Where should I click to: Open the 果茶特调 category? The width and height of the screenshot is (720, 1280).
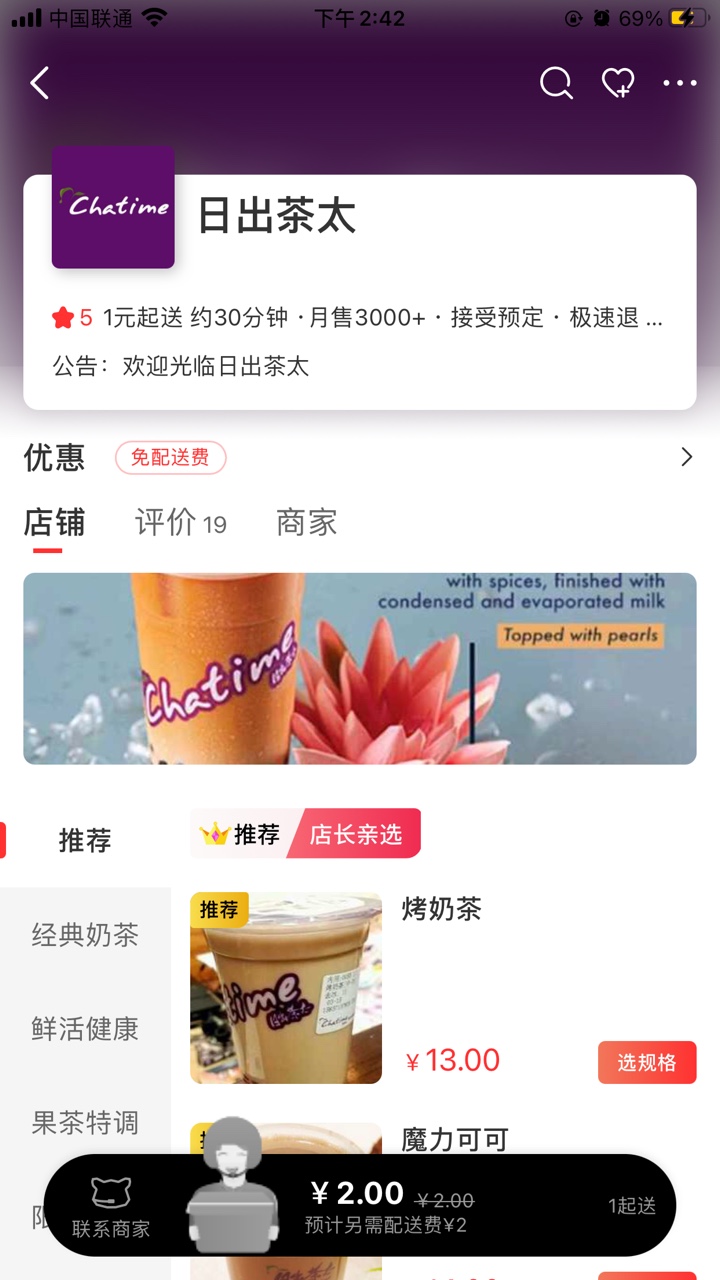coord(85,1123)
